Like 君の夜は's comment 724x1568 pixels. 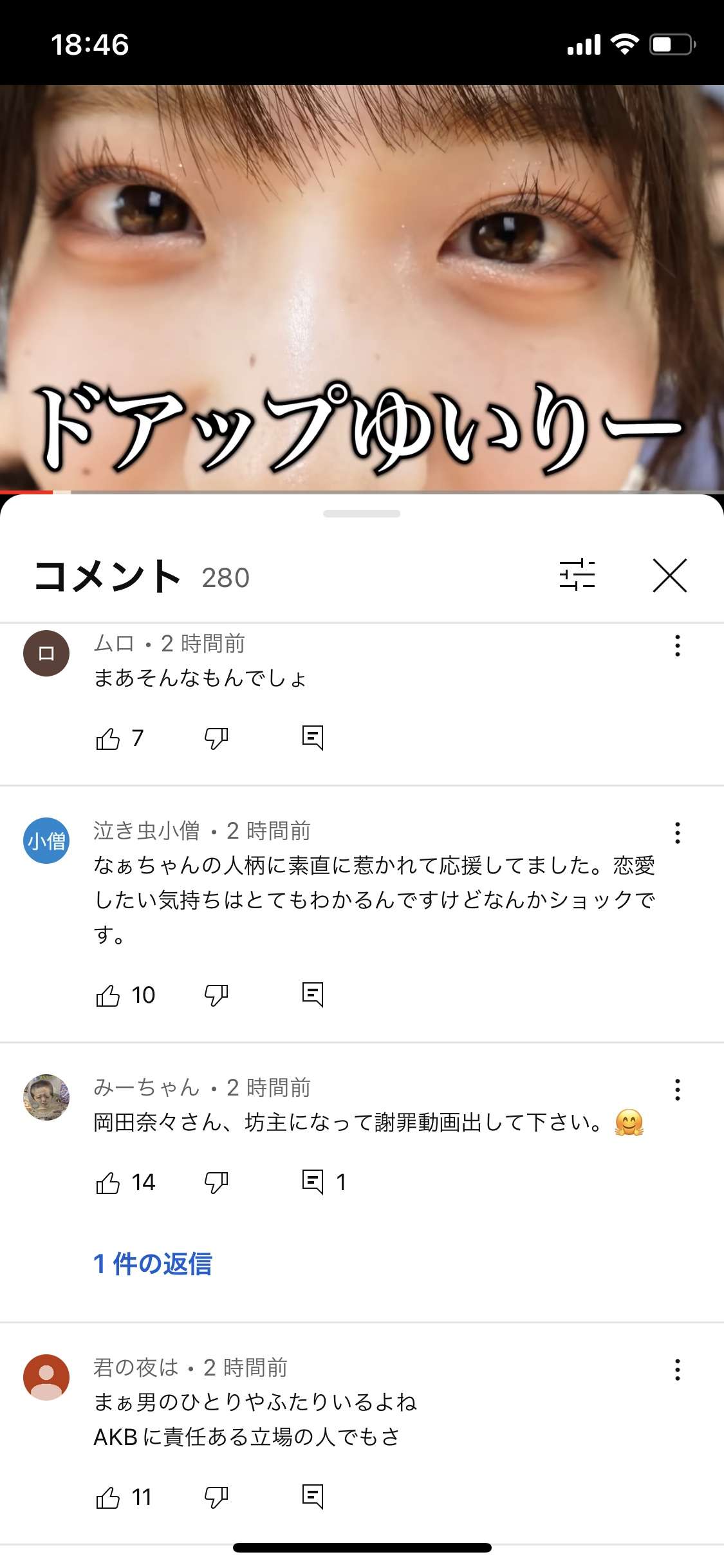pyautogui.click(x=108, y=1498)
